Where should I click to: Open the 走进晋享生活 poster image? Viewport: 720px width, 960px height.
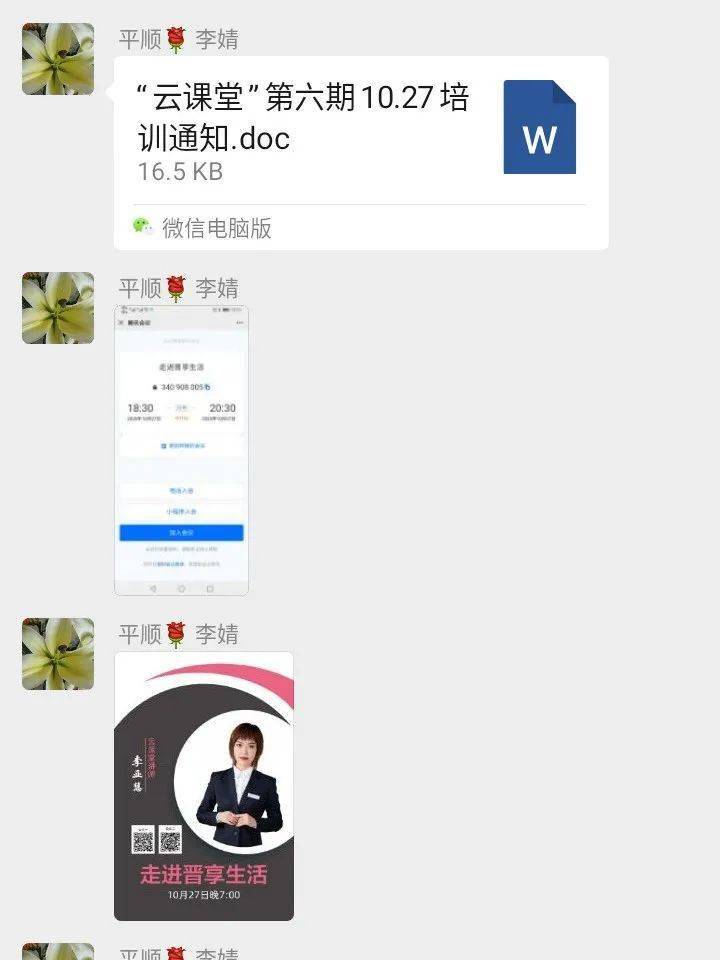(x=204, y=786)
